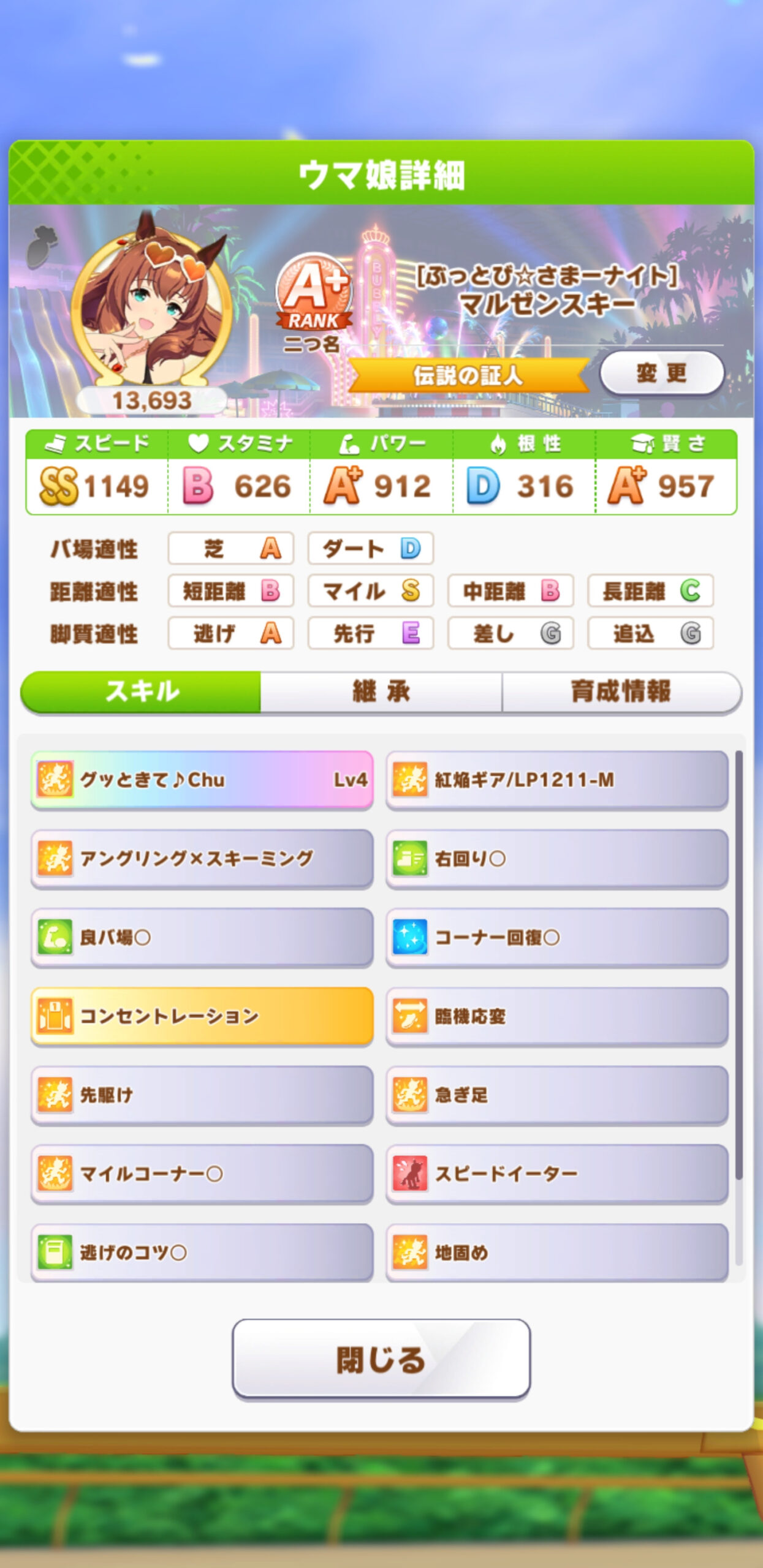The width and height of the screenshot is (763, 1568).
Task: Close the dialog with 閉じる
Action: tap(381, 1359)
